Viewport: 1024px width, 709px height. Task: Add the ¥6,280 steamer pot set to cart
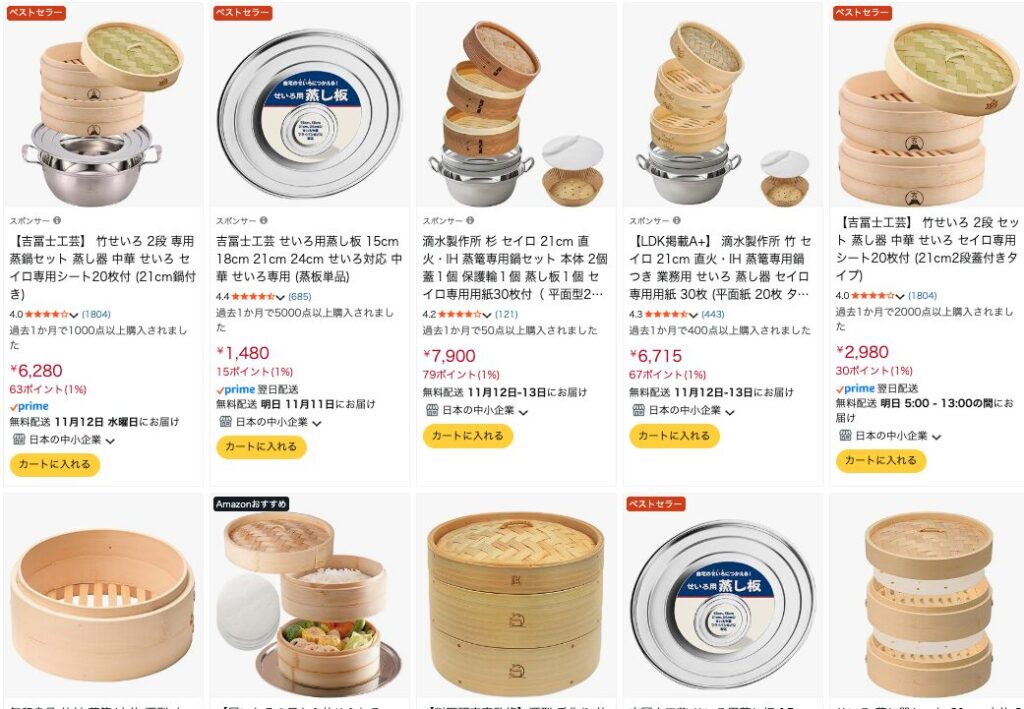coord(55,464)
